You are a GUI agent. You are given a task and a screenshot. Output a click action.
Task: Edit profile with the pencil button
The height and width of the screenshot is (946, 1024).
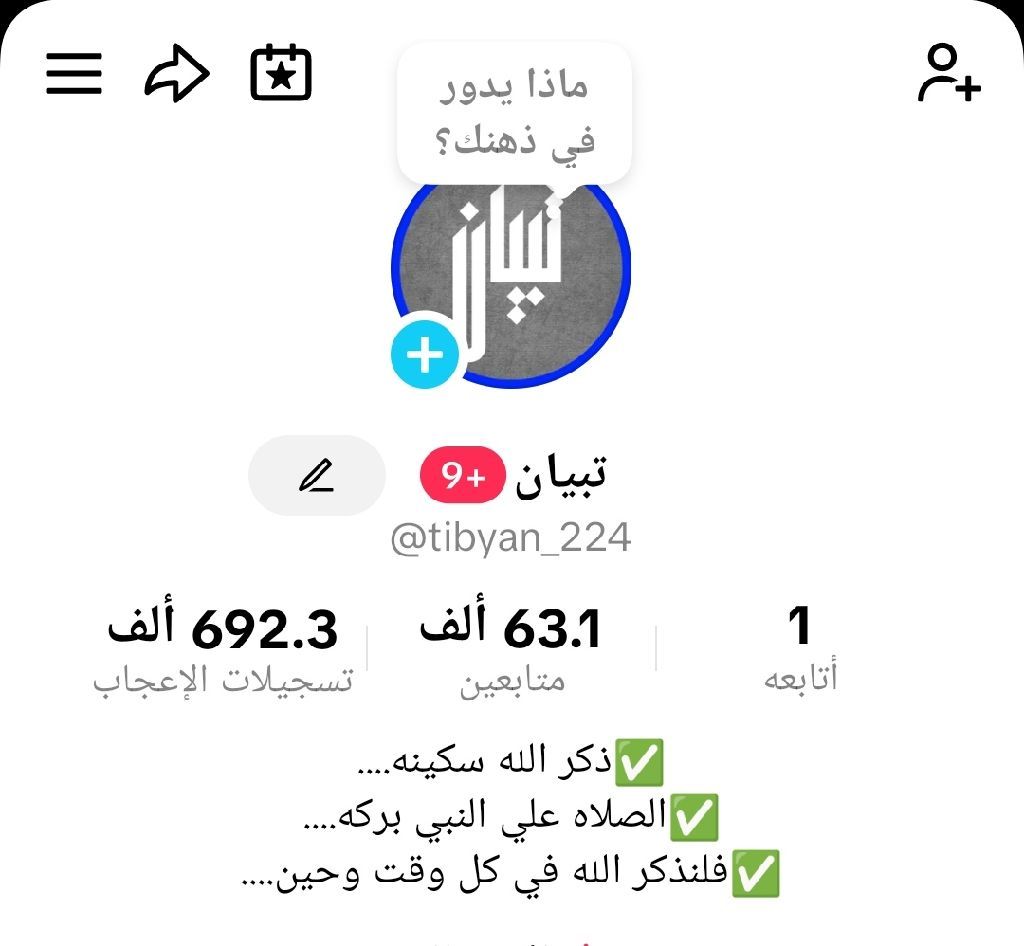point(316,476)
